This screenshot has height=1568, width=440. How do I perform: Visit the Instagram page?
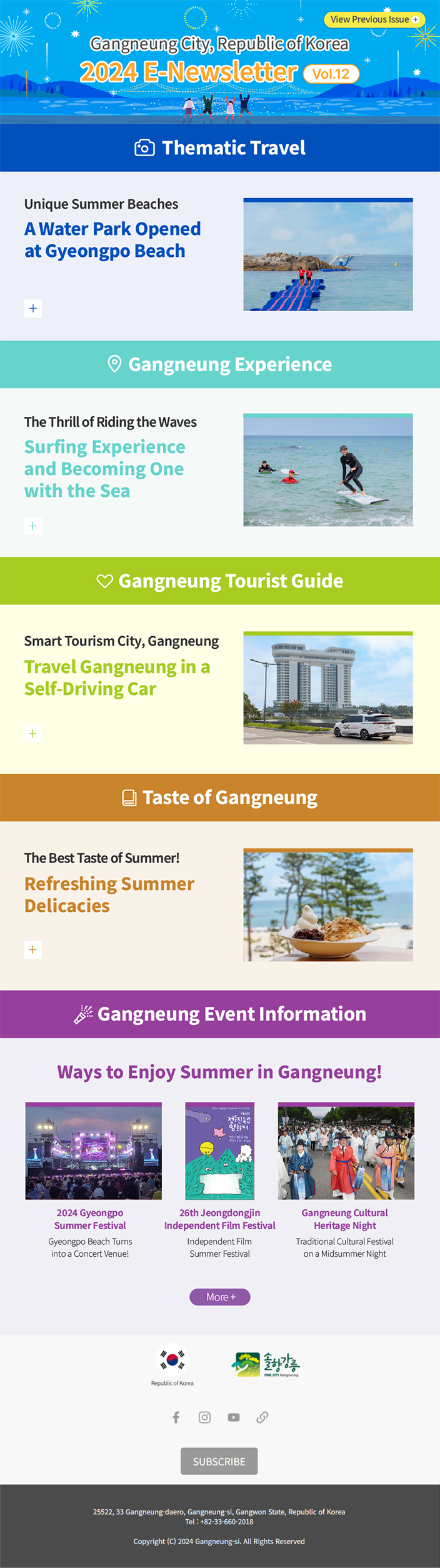click(204, 1417)
